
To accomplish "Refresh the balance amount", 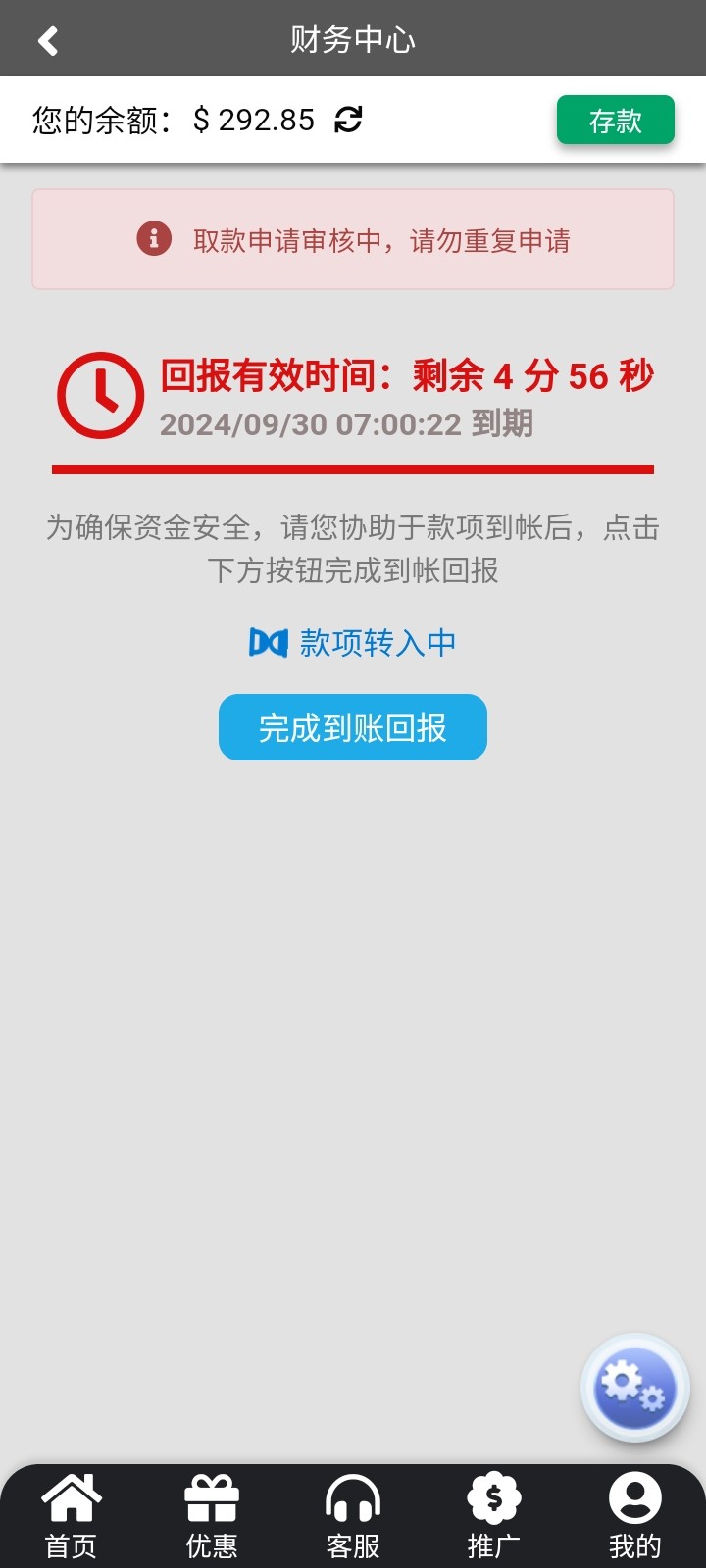I will [348, 120].
